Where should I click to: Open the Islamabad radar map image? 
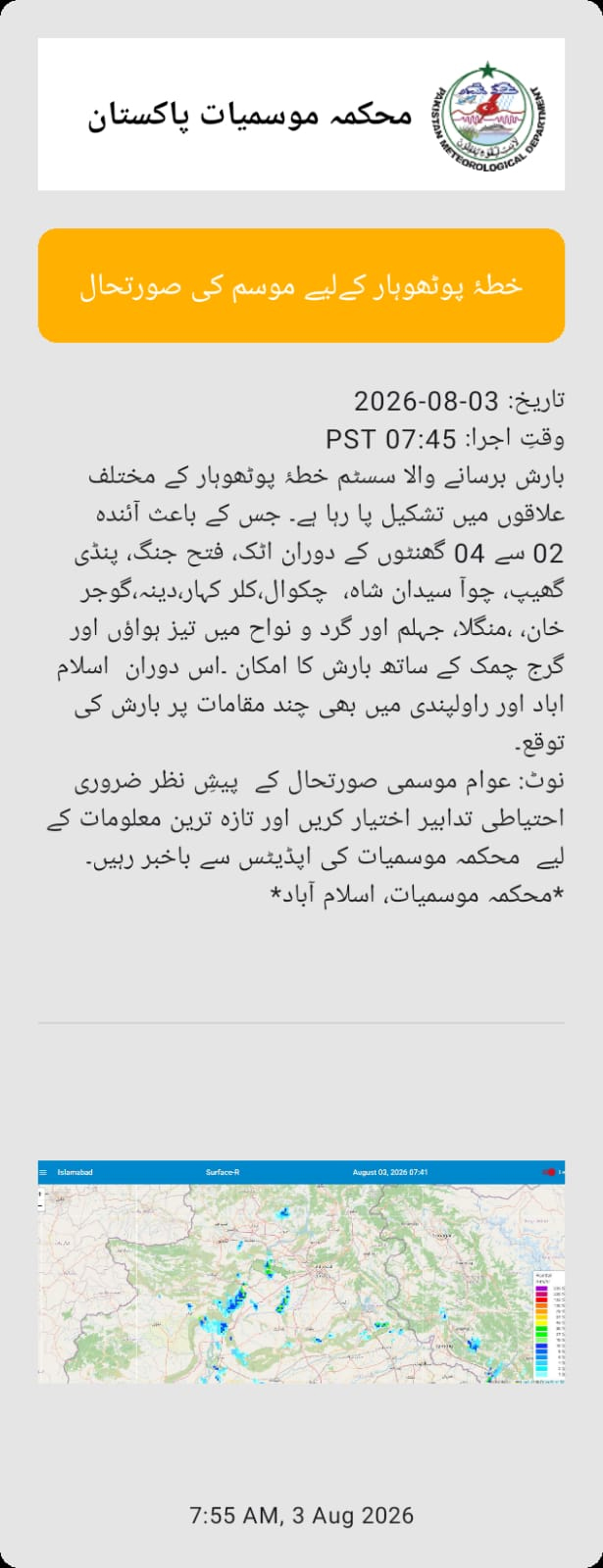pyautogui.click(x=301, y=1272)
